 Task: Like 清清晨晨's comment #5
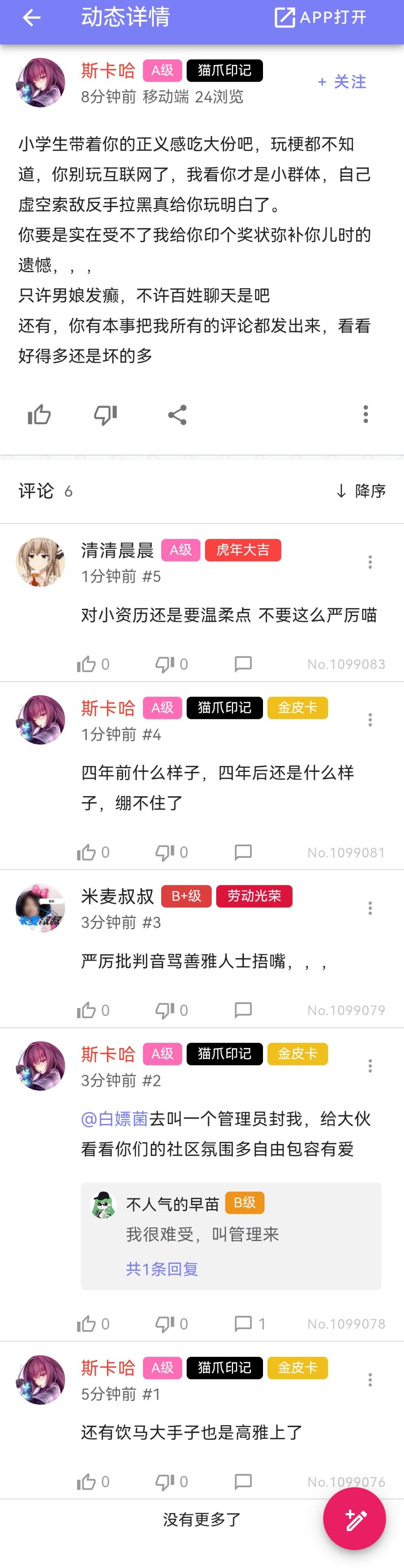[86, 664]
